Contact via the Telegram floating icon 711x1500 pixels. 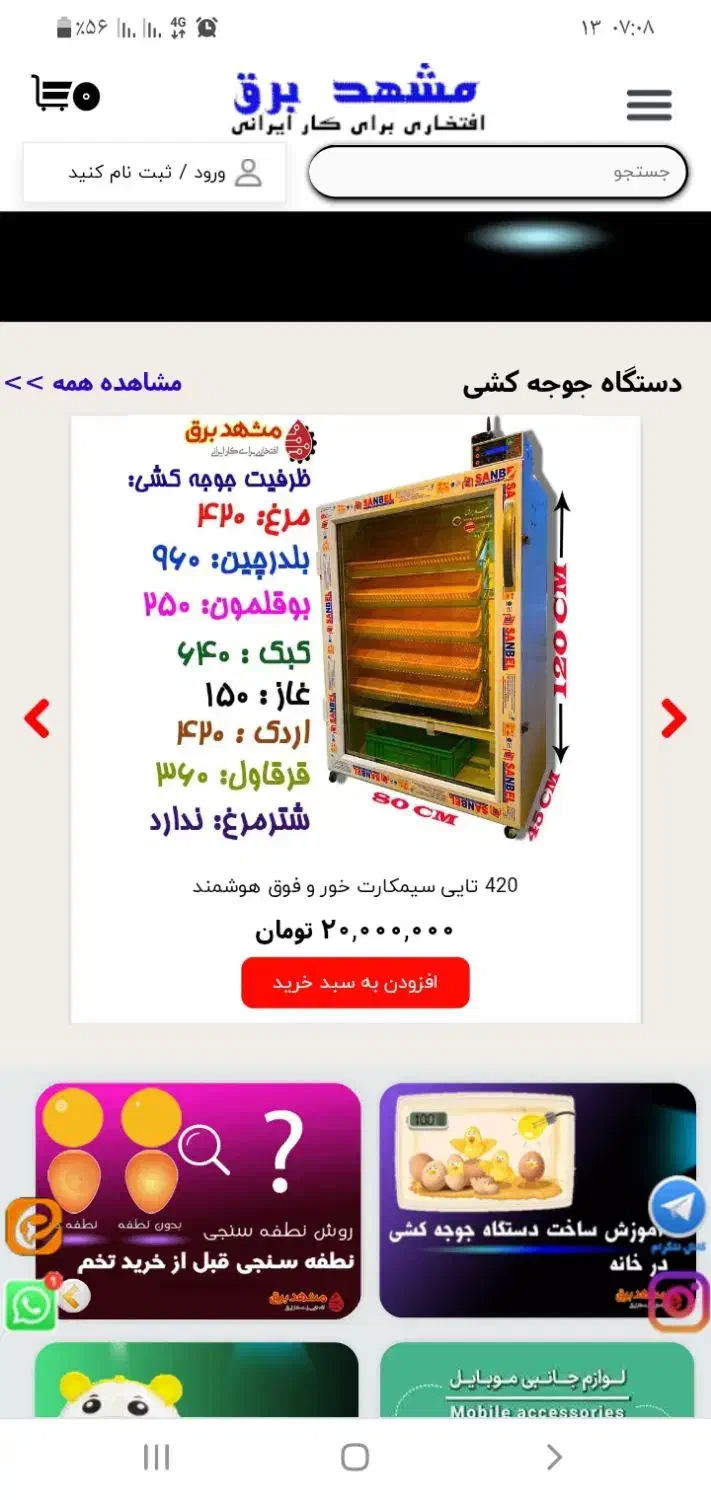click(678, 1207)
